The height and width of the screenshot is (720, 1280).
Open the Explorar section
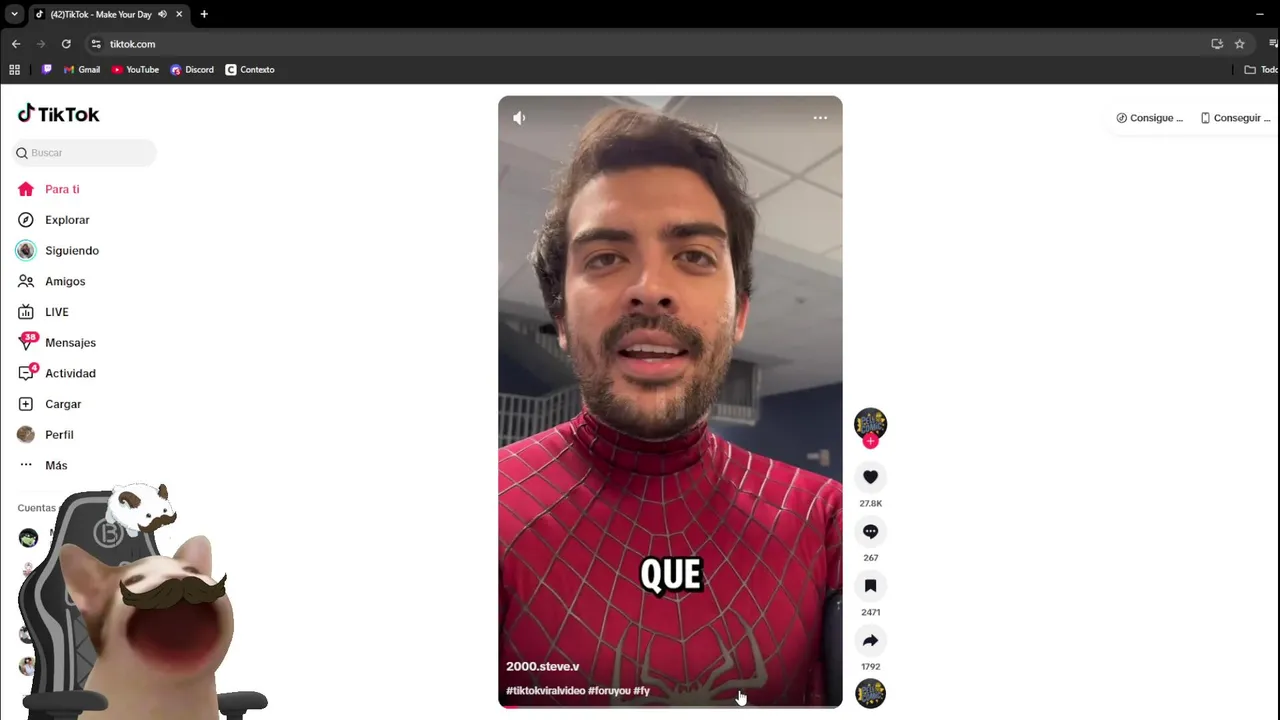click(x=66, y=220)
